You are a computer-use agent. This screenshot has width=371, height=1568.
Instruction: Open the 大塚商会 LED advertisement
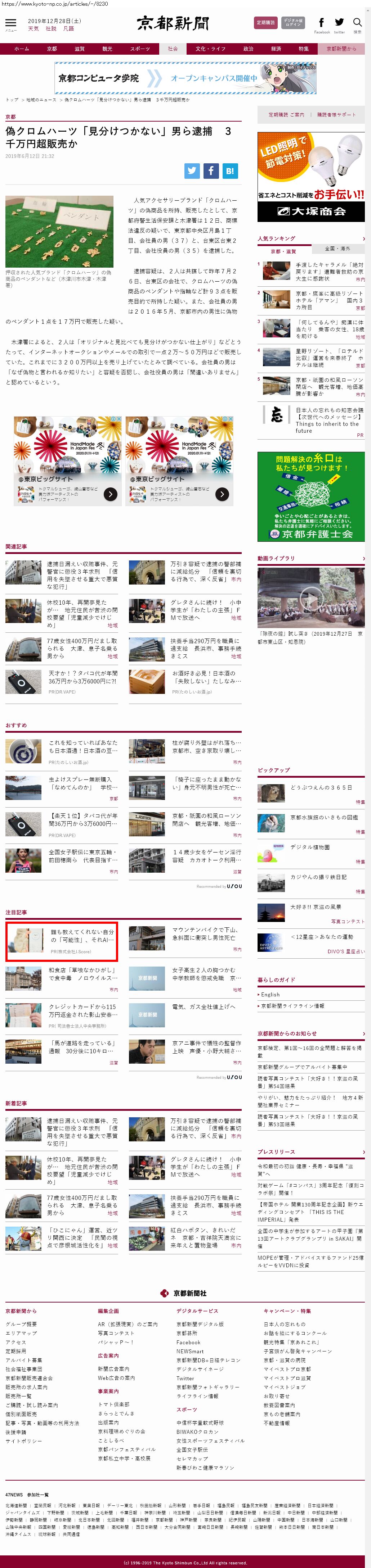pyautogui.click(x=311, y=177)
